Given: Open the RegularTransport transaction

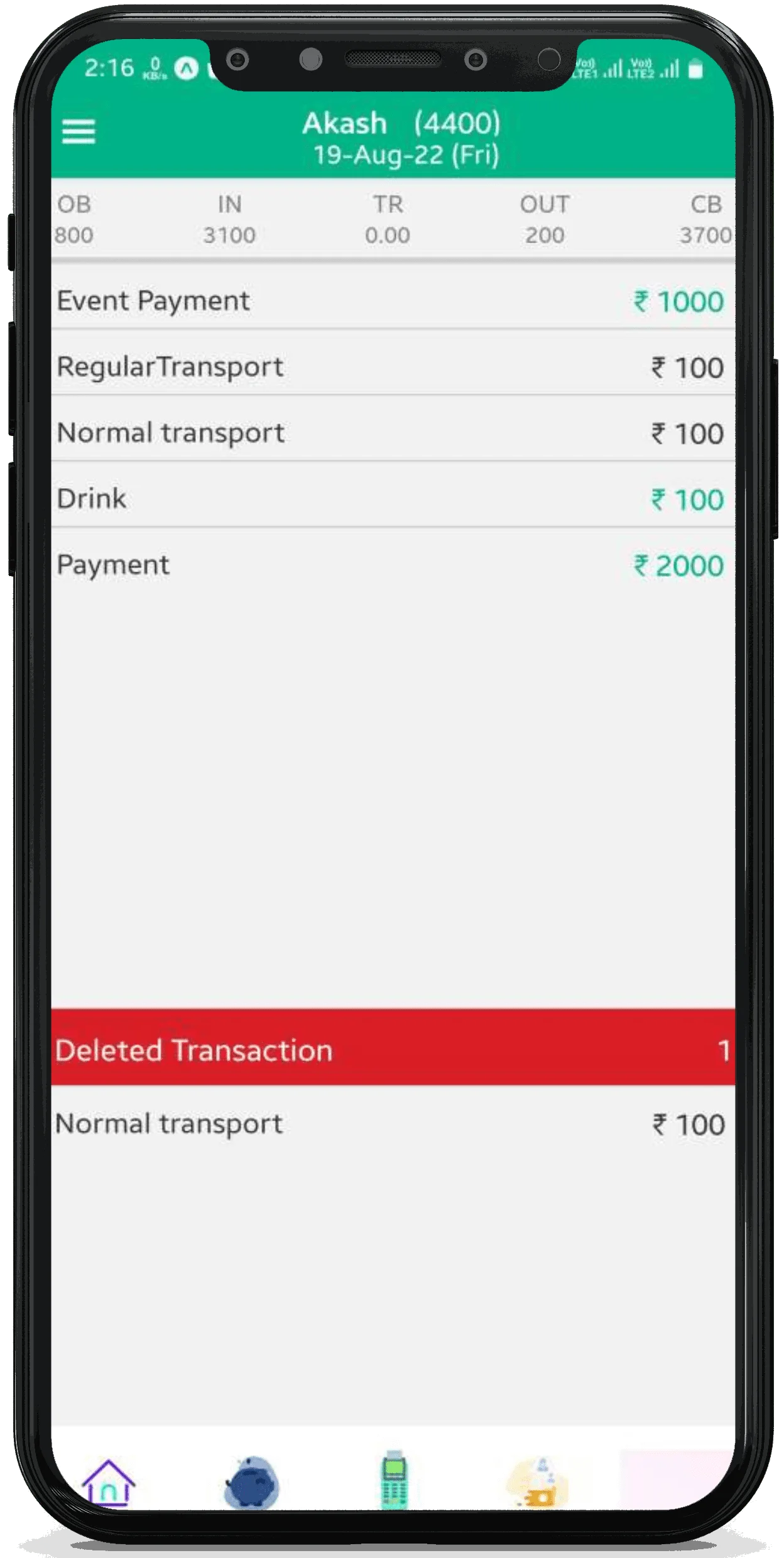Looking at the screenshot, I should [x=392, y=367].
